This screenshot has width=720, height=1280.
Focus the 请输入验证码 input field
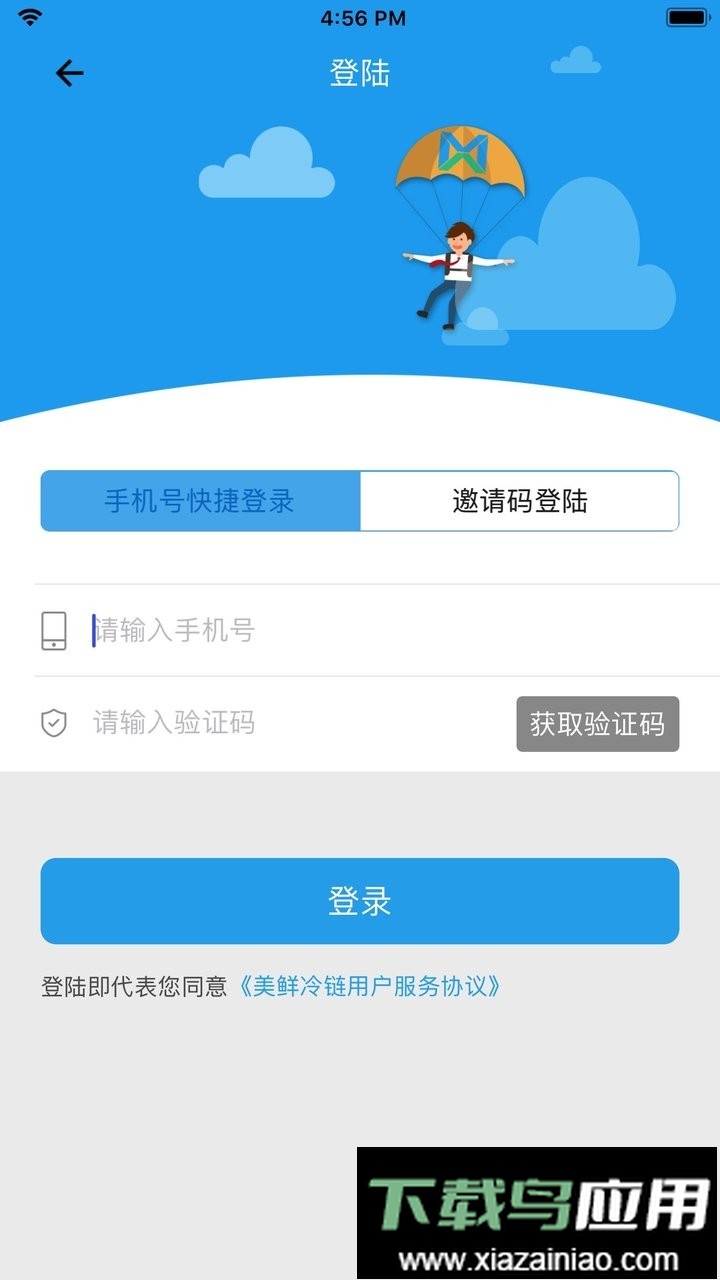(250, 722)
